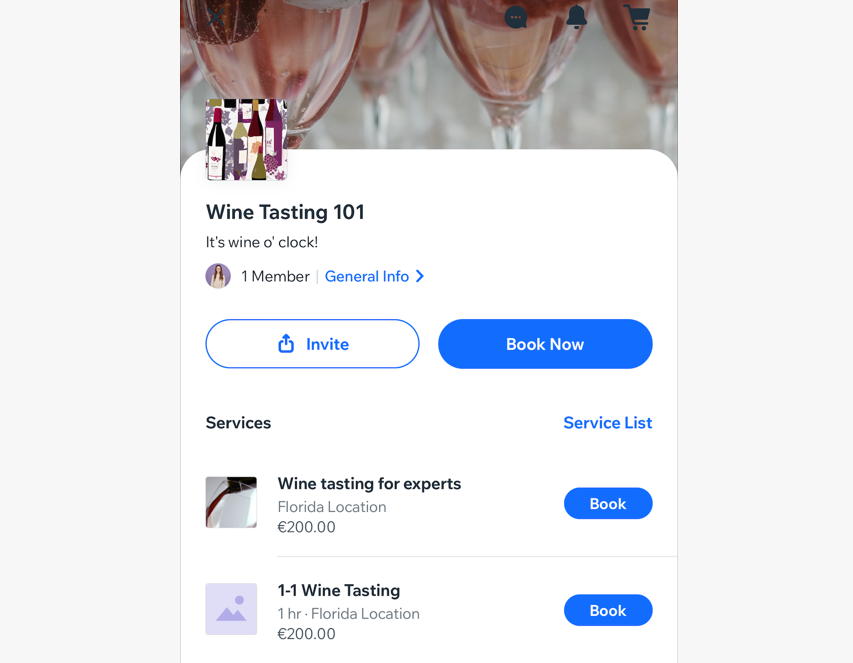Open Wine tasting for experts service details

[x=369, y=484]
